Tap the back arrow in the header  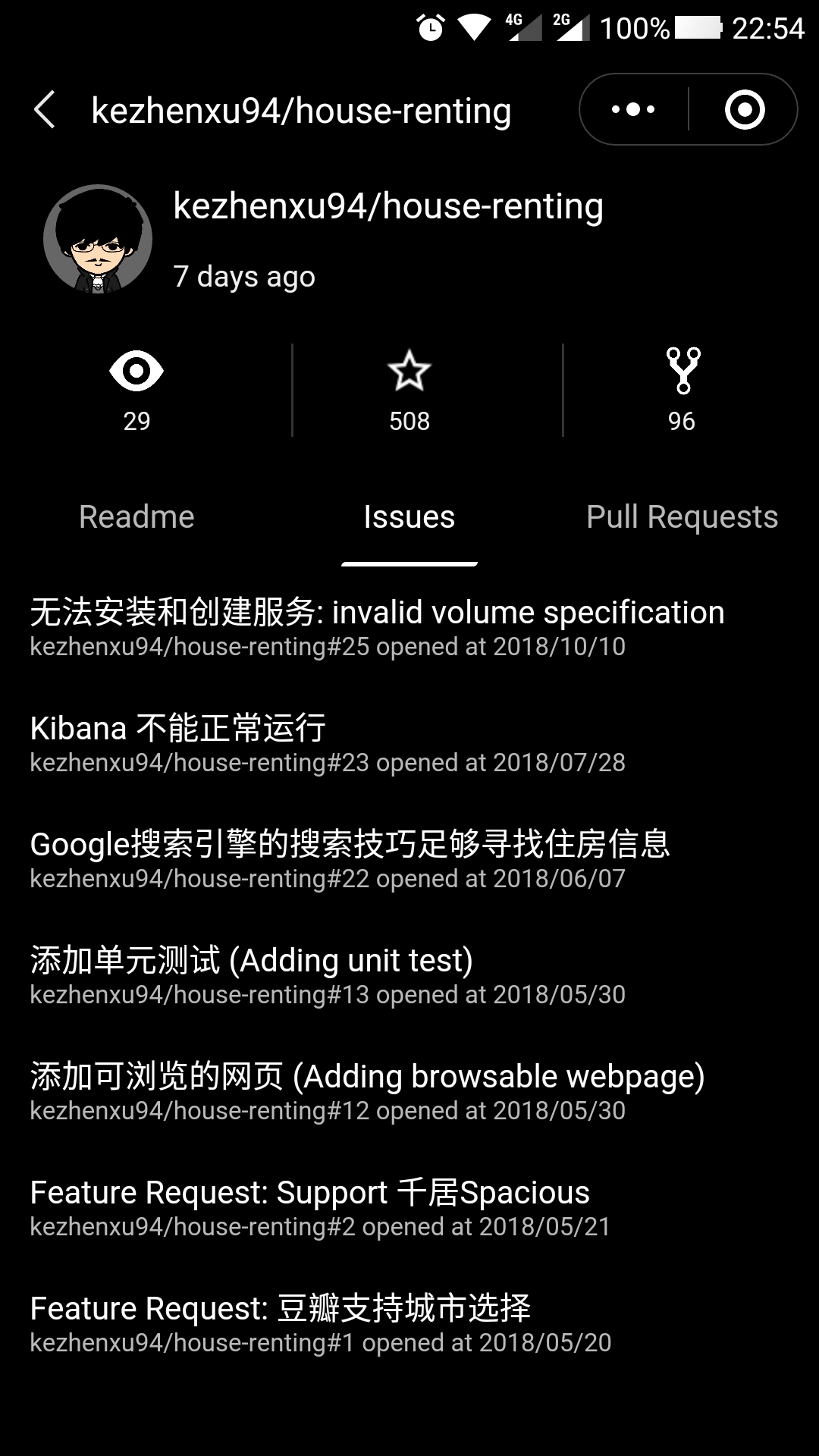pyautogui.click(x=43, y=109)
